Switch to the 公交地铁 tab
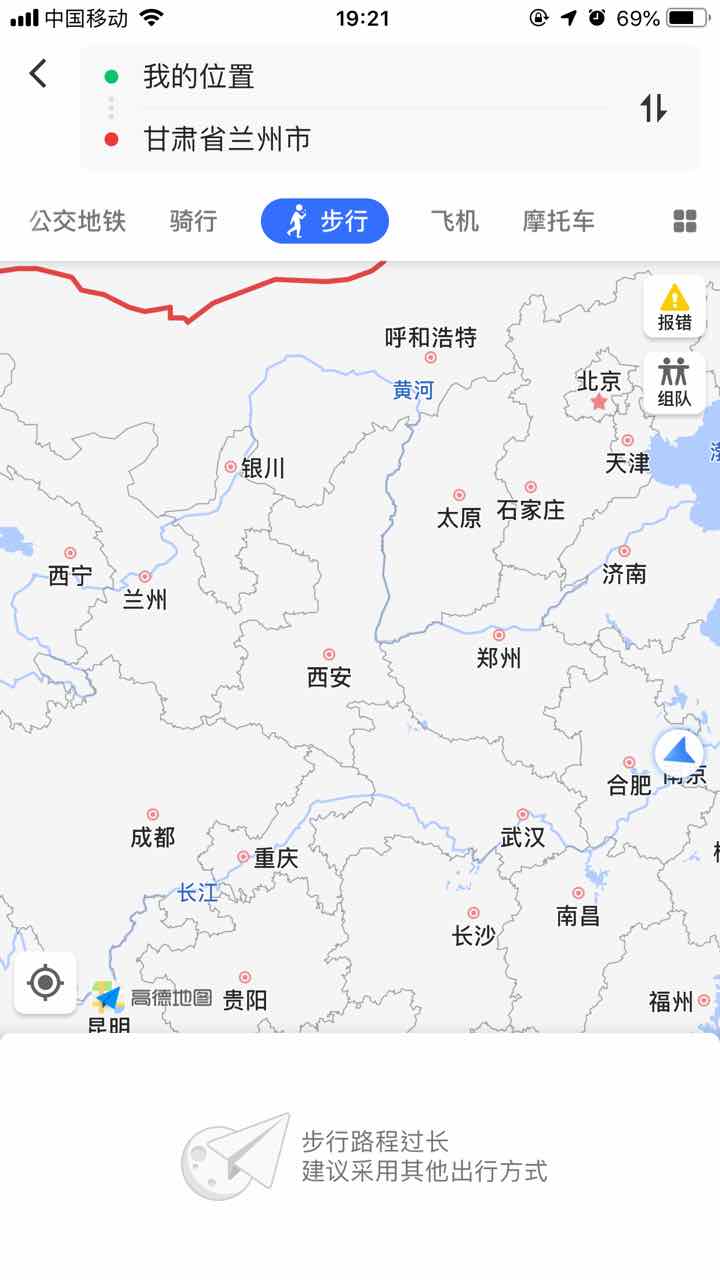The image size is (720, 1280). pyautogui.click(x=78, y=221)
